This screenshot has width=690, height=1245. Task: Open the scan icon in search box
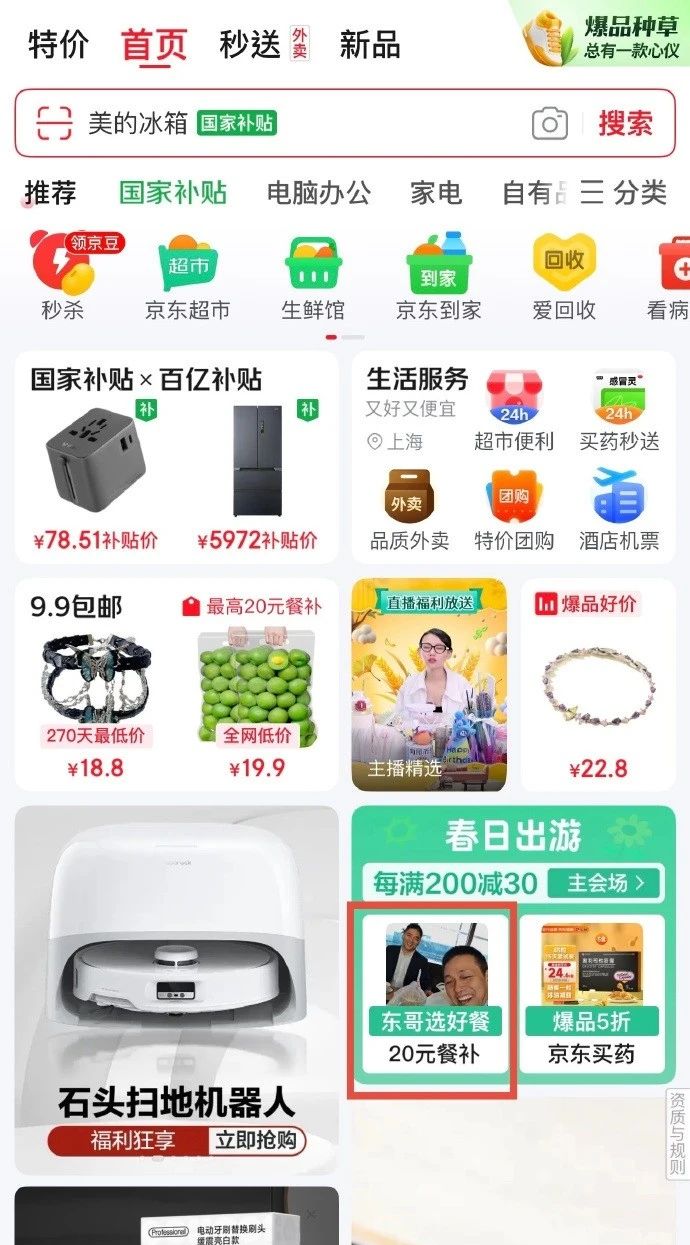point(54,123)
